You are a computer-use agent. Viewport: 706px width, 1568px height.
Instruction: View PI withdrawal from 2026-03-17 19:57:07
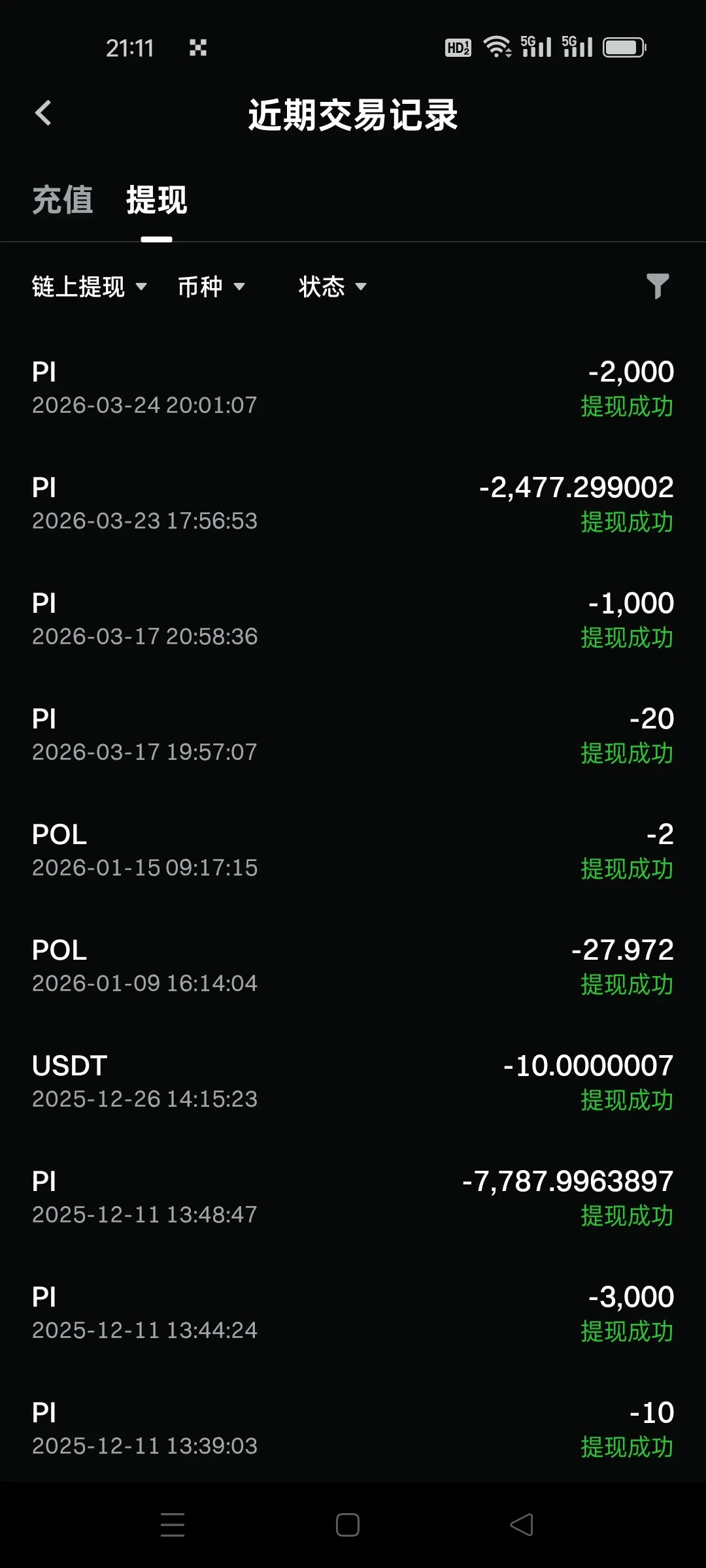(353, 735)
